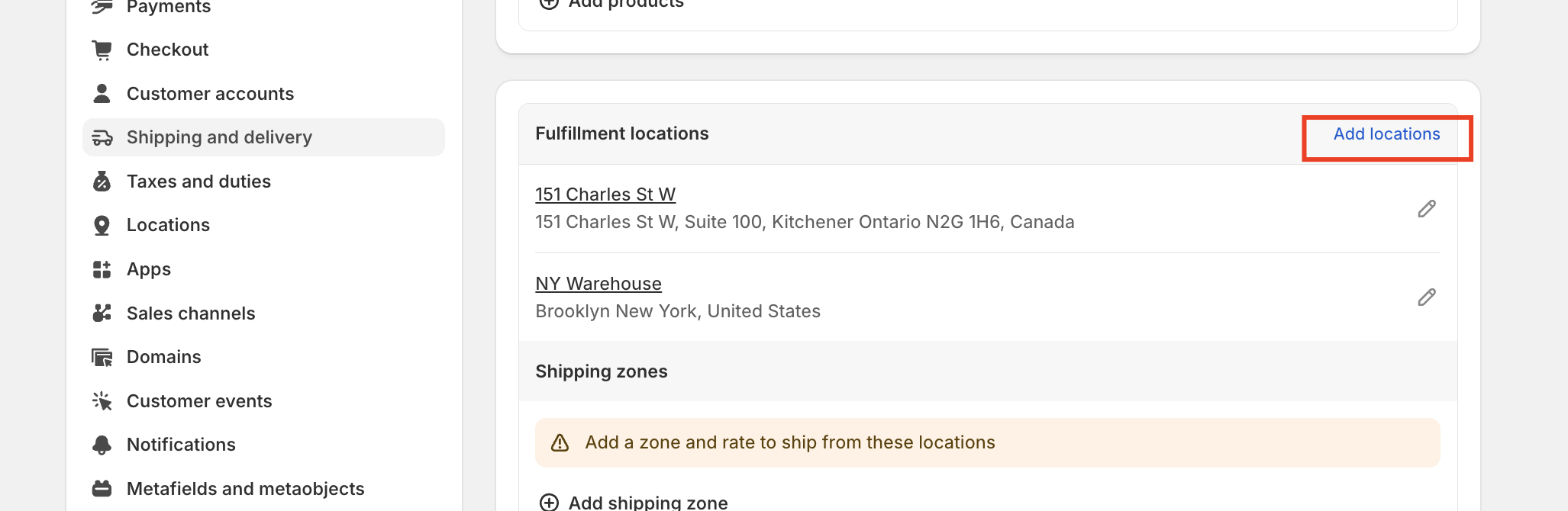Open Metafields and metaobjects
Viewport: 1568px width, 511px height.
pos(245,489)
